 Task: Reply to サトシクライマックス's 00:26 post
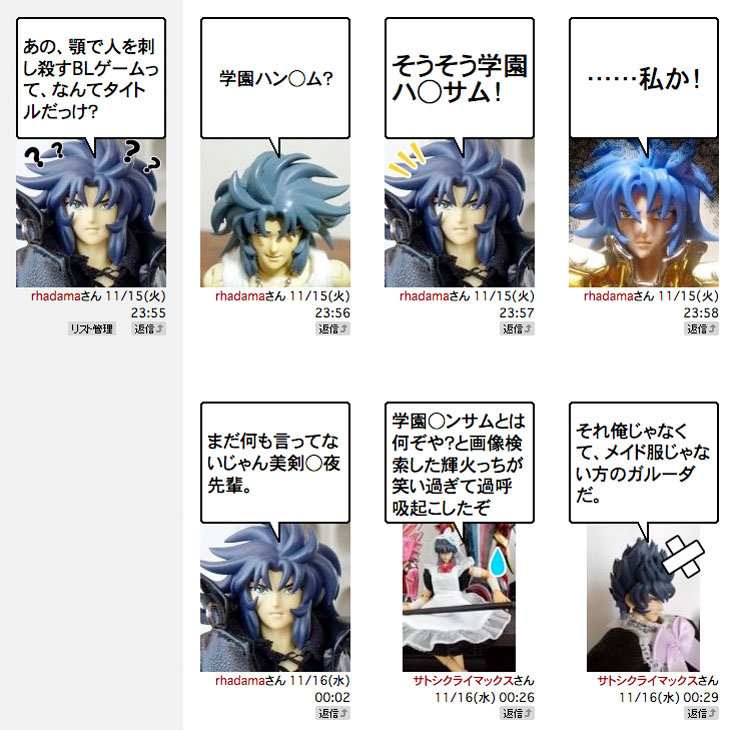click(518, 713)
